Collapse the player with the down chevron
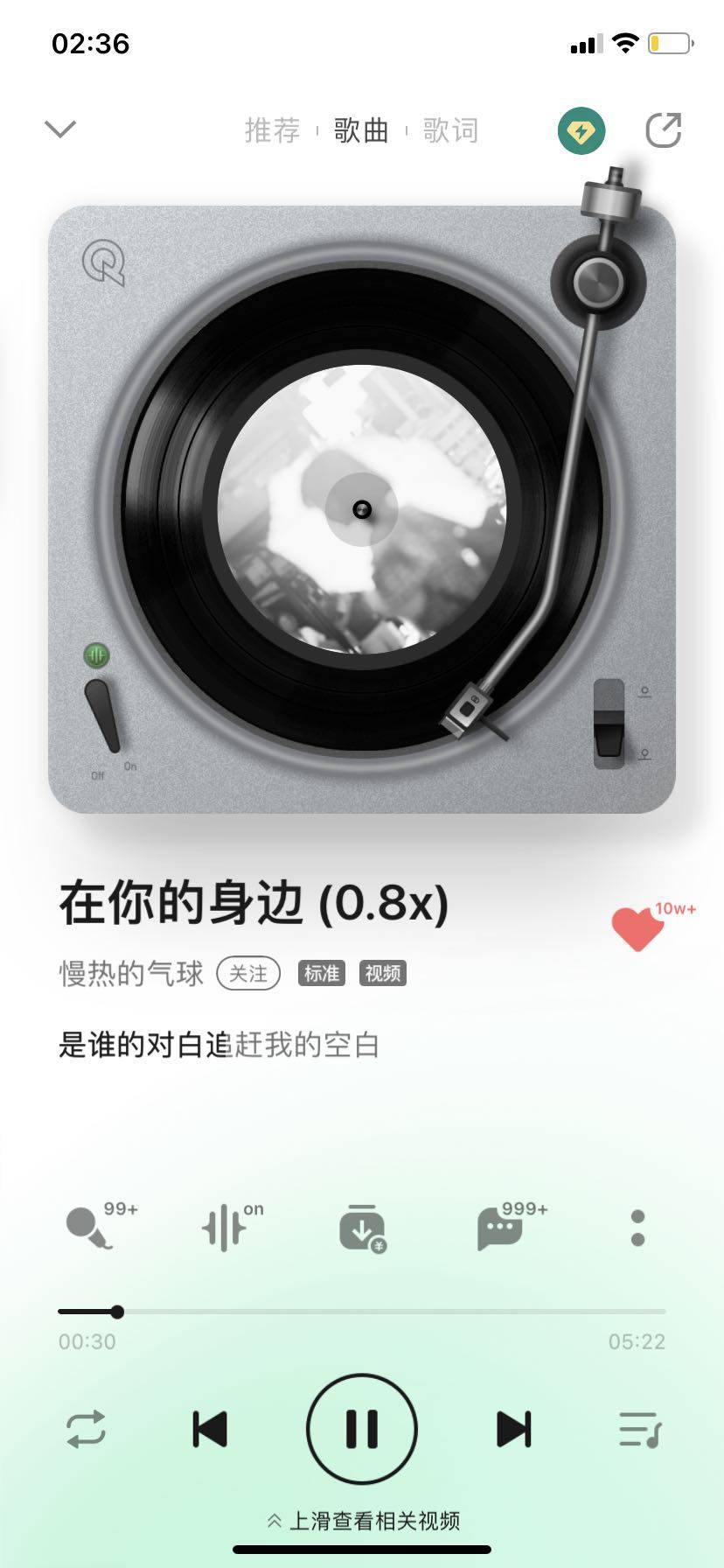Screen dimensions: 724x1568 [60, 129]
